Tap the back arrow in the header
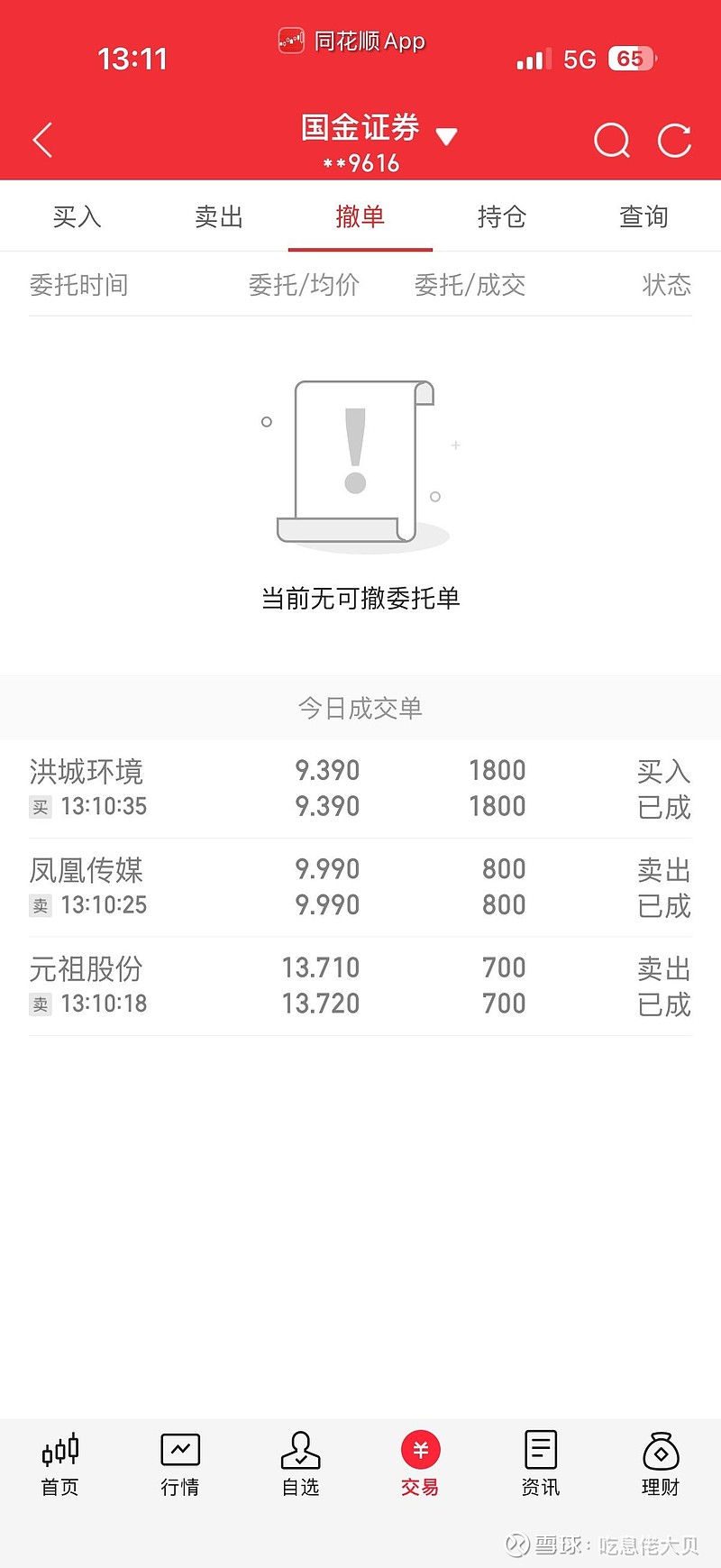Viewport: 721px width, 1568px height. [41, 140]
